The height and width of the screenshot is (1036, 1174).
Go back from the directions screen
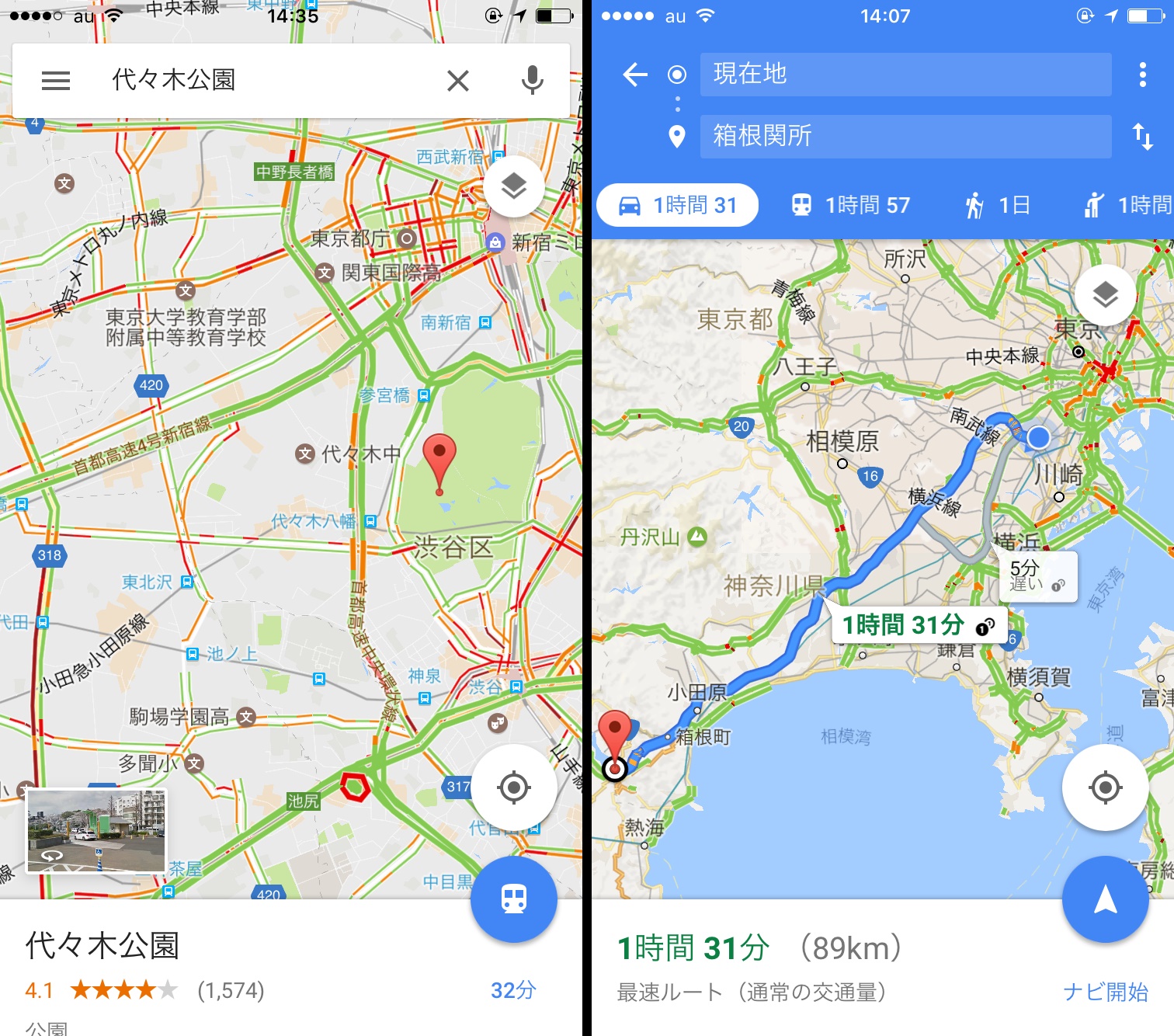coord(634,75)
